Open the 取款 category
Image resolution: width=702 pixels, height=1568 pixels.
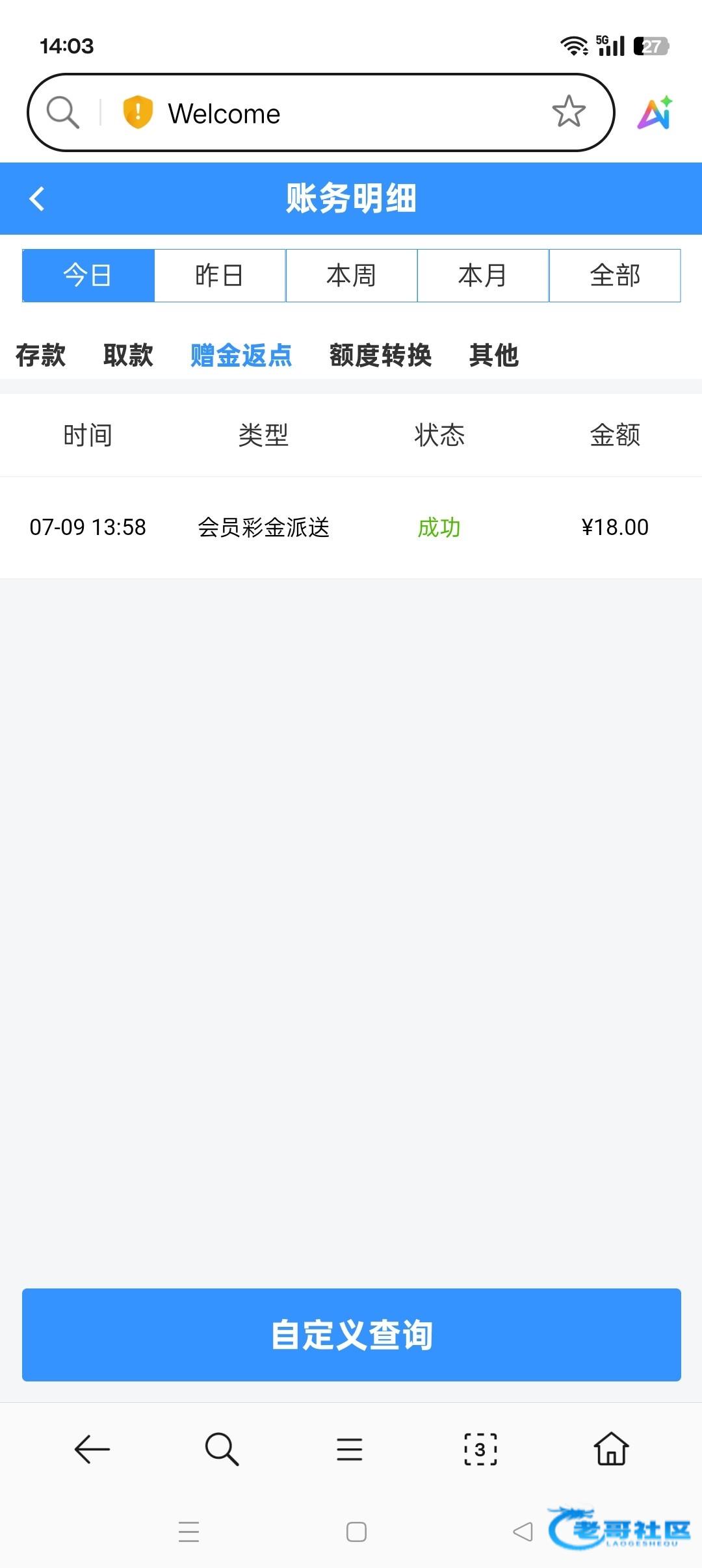tap(128, 356)
